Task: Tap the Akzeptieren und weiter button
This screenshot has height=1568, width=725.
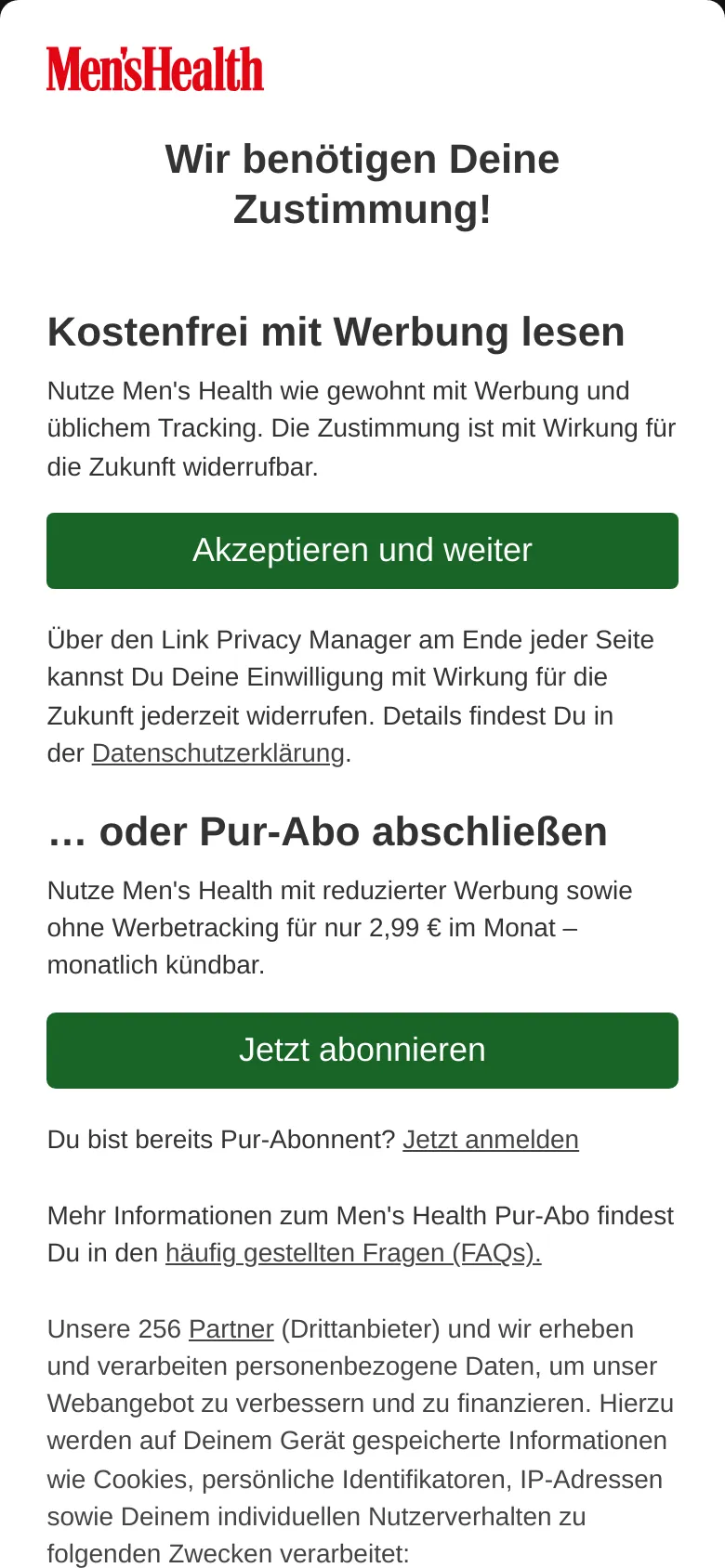Action: (362, 551)
